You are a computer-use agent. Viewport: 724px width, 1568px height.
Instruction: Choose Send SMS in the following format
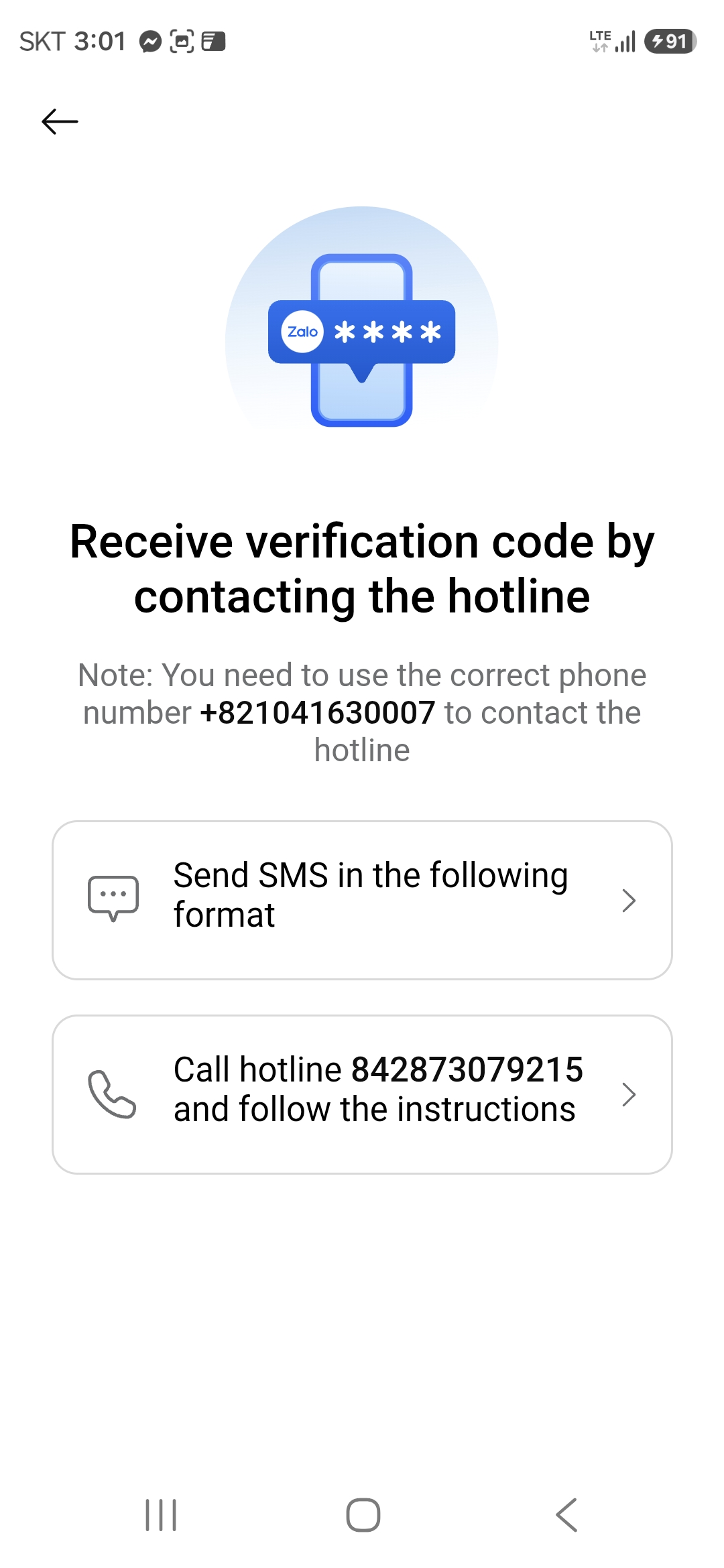tap(362, 899)
